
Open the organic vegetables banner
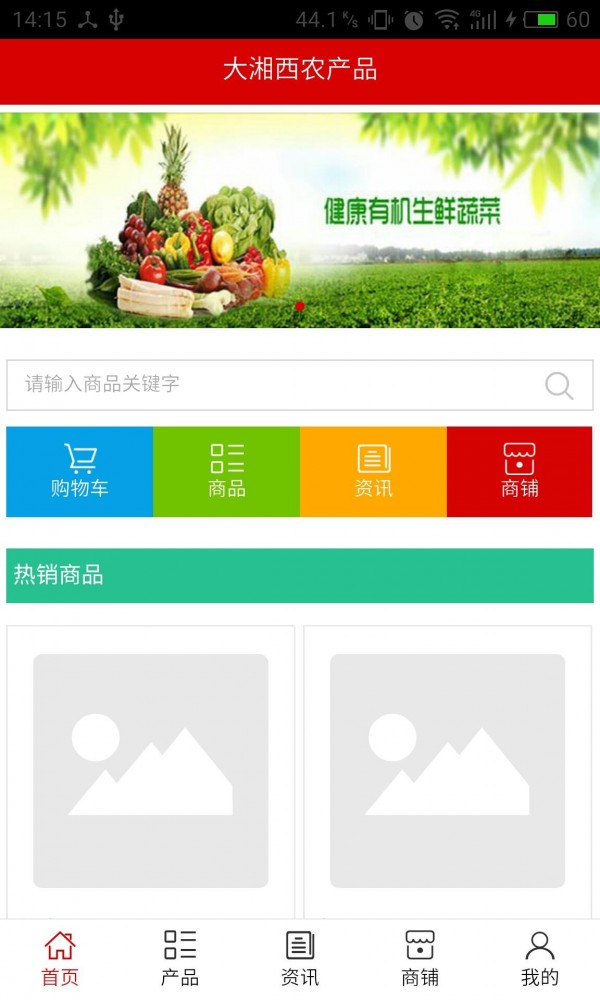coord(300,220)
